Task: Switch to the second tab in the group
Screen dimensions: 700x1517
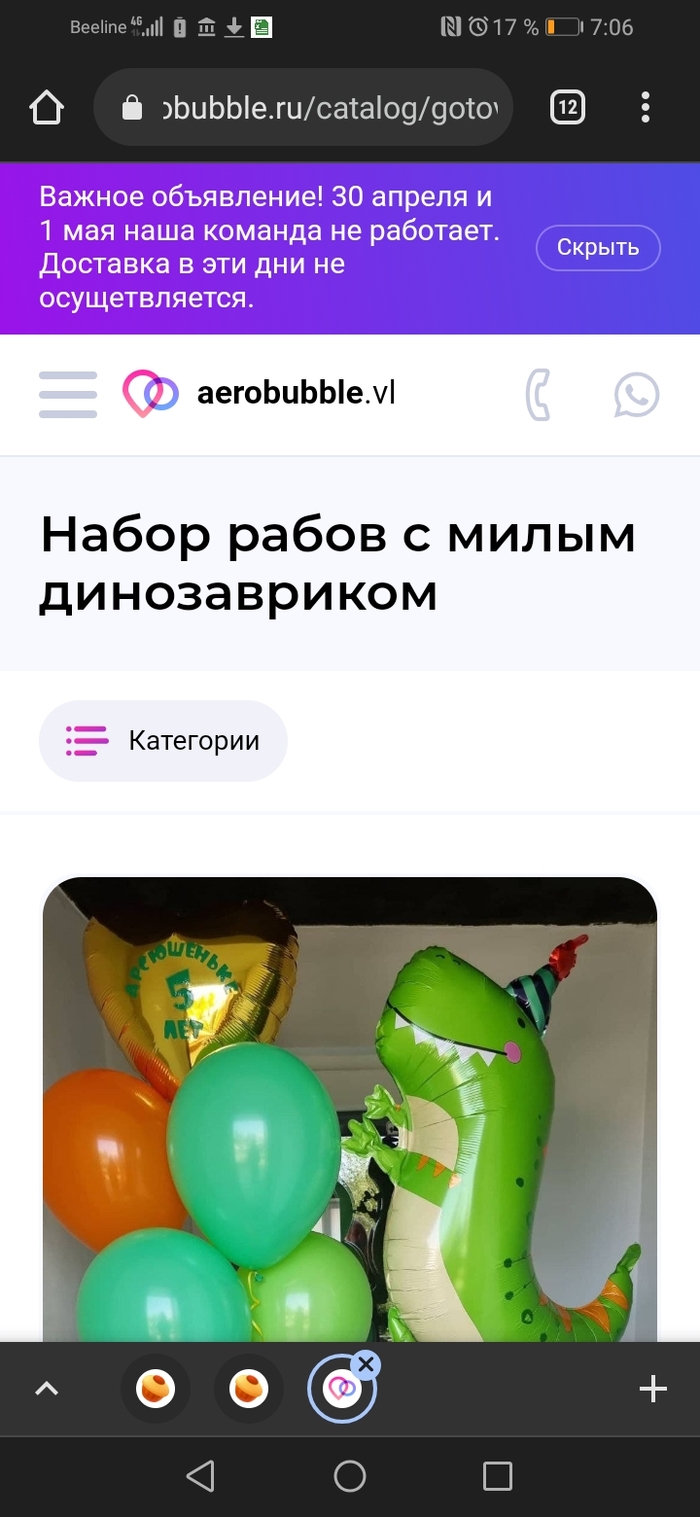Action: [248, 1389]
